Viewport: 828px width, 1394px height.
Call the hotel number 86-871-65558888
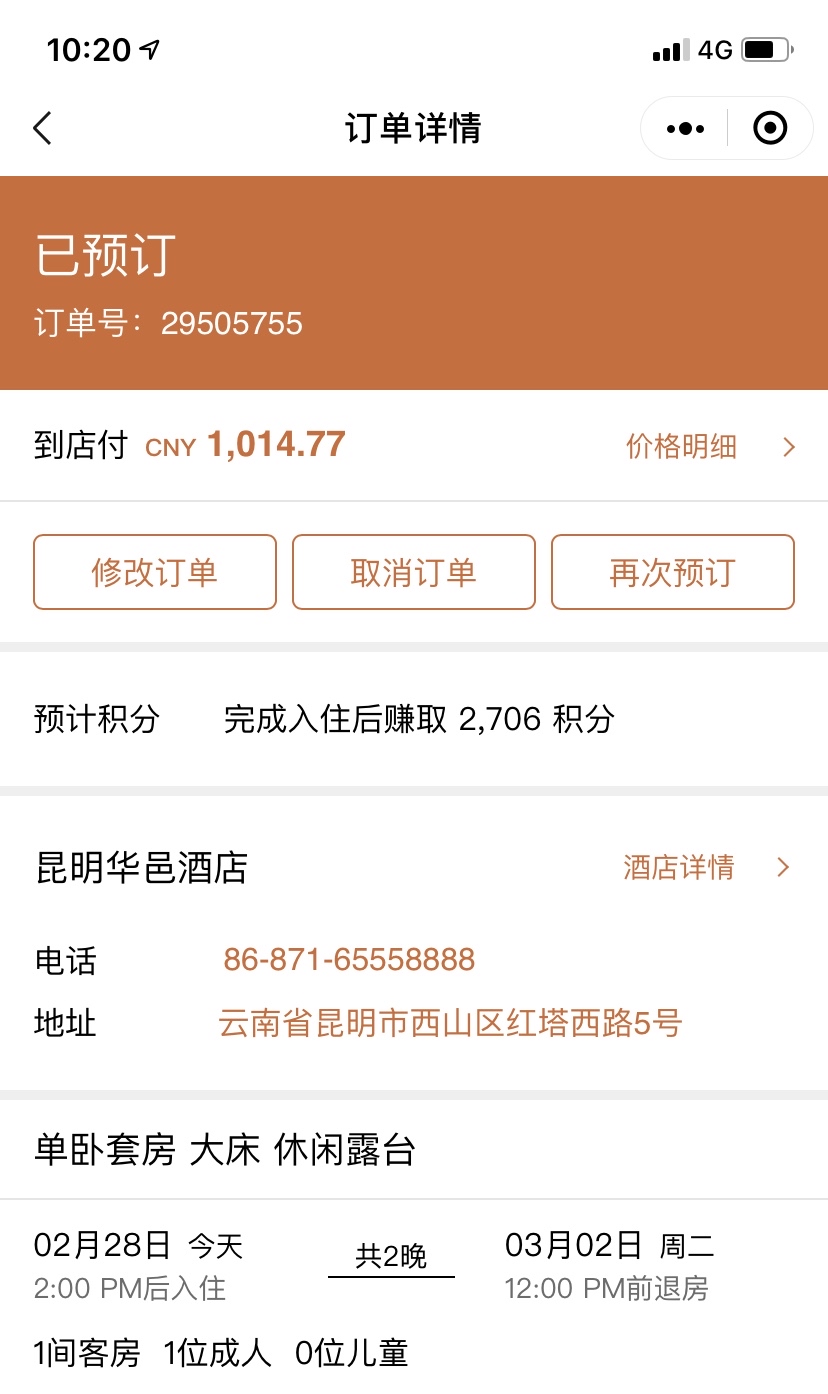[x=349, y=960]
